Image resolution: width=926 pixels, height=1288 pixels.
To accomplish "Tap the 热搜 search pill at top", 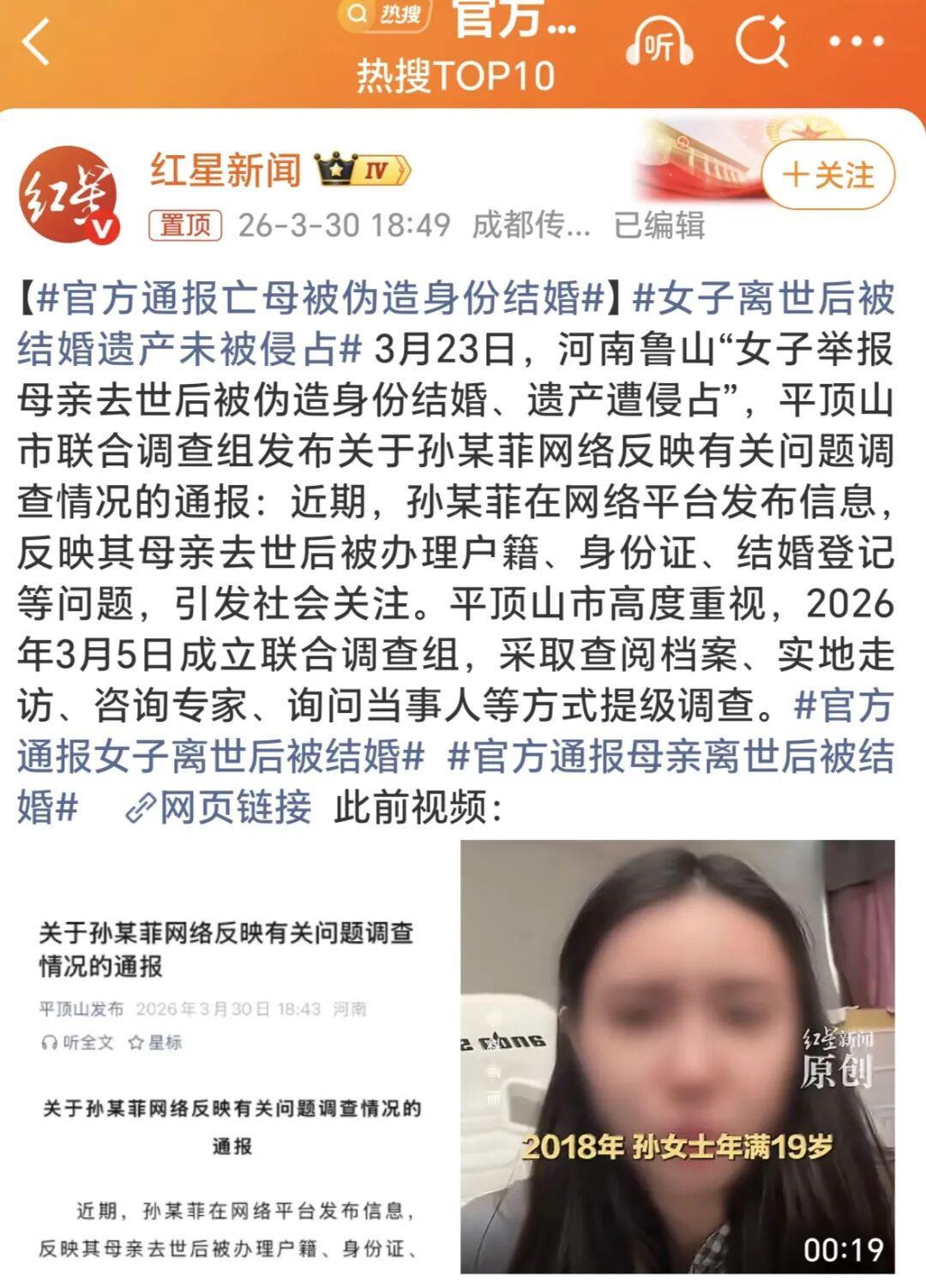I will [x=384, y=14].
